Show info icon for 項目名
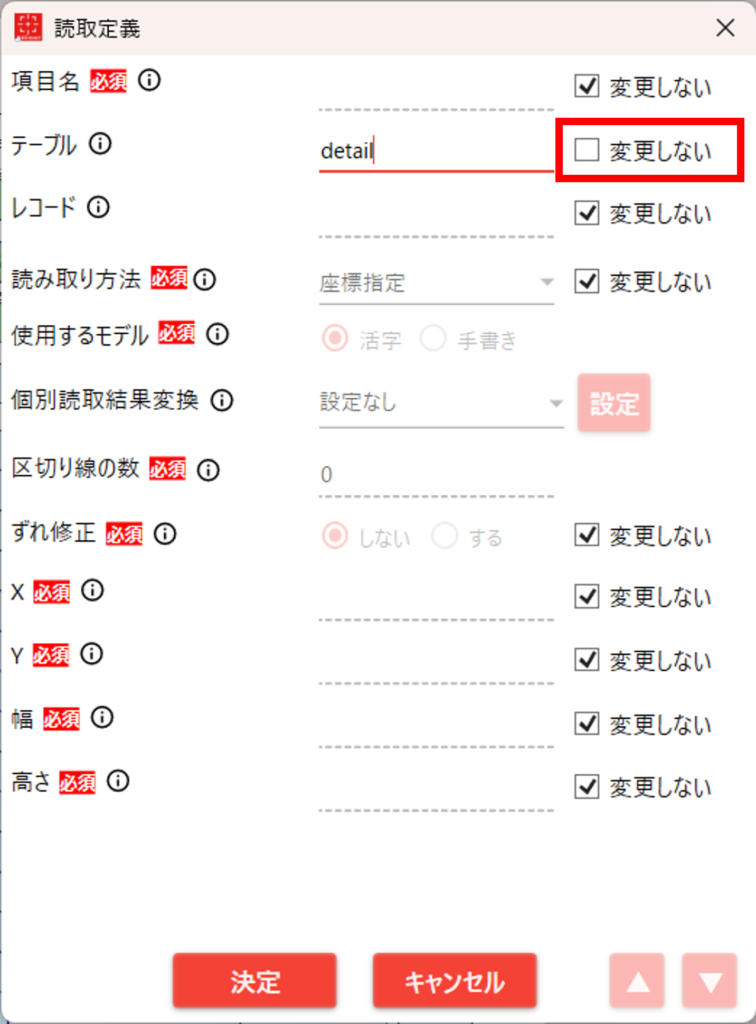This screenshot has height=1024, width=756. [149, 80]
